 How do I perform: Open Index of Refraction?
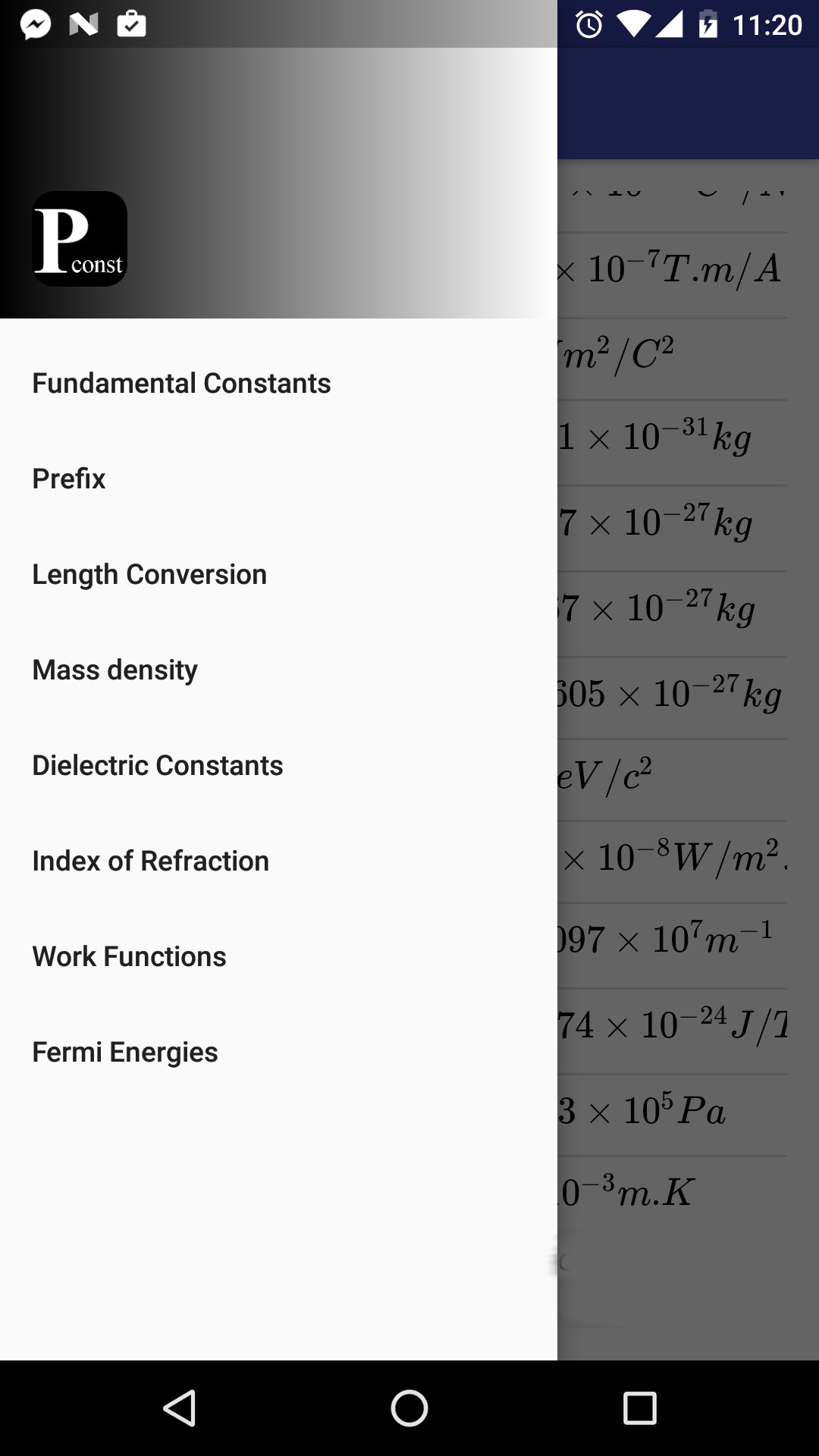click(150, 861)
